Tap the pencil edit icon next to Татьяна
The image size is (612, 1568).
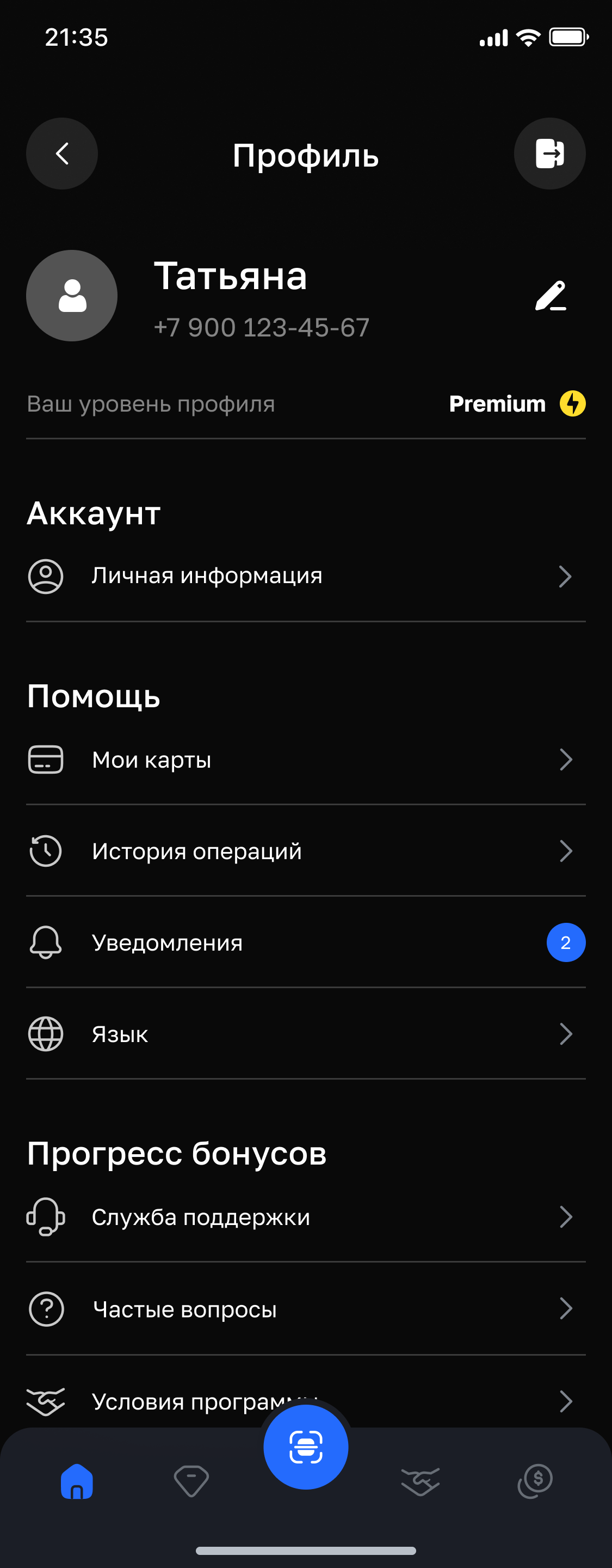pos(551,296)
